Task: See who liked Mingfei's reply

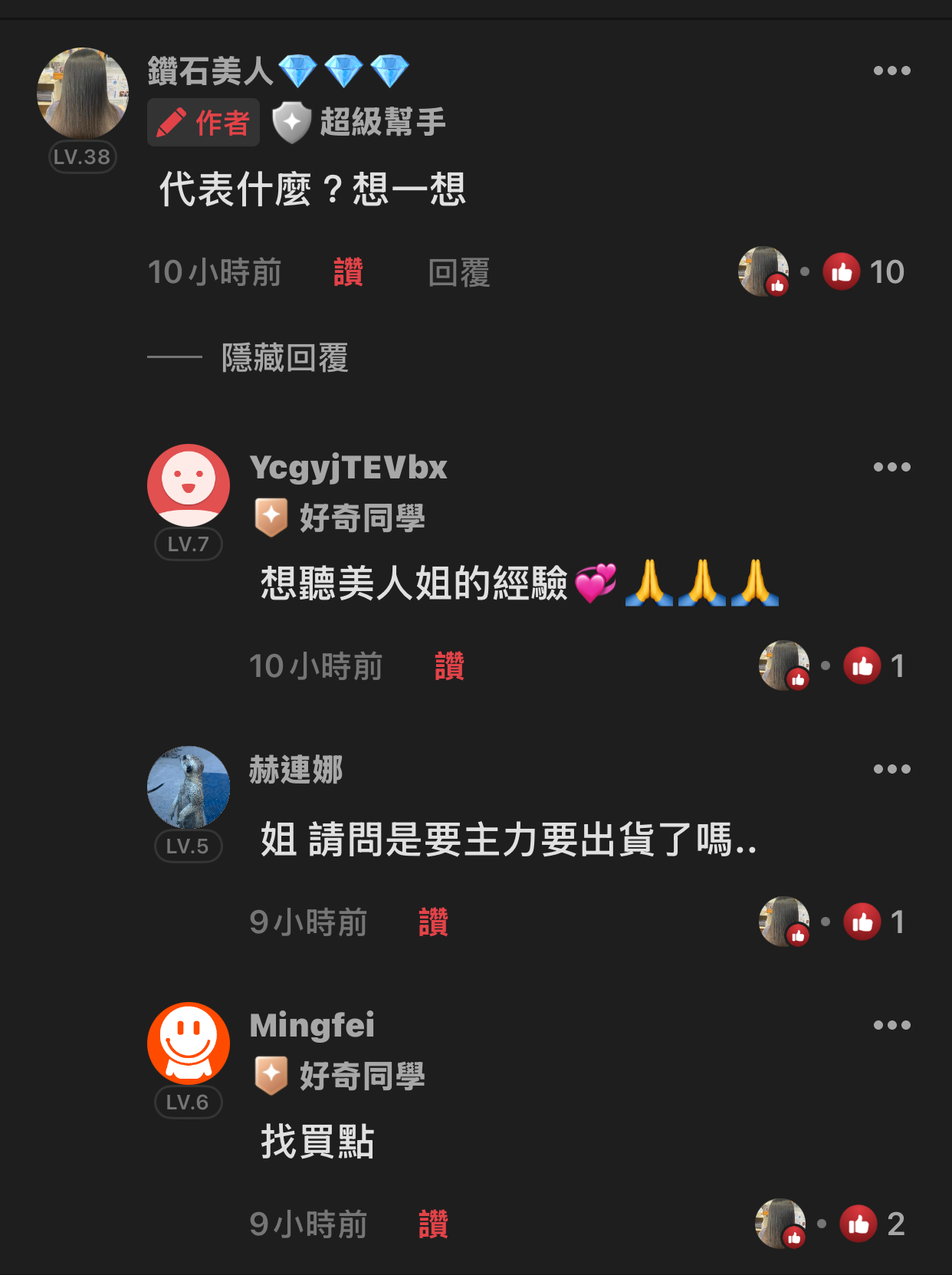Action: click(830, 1224)
